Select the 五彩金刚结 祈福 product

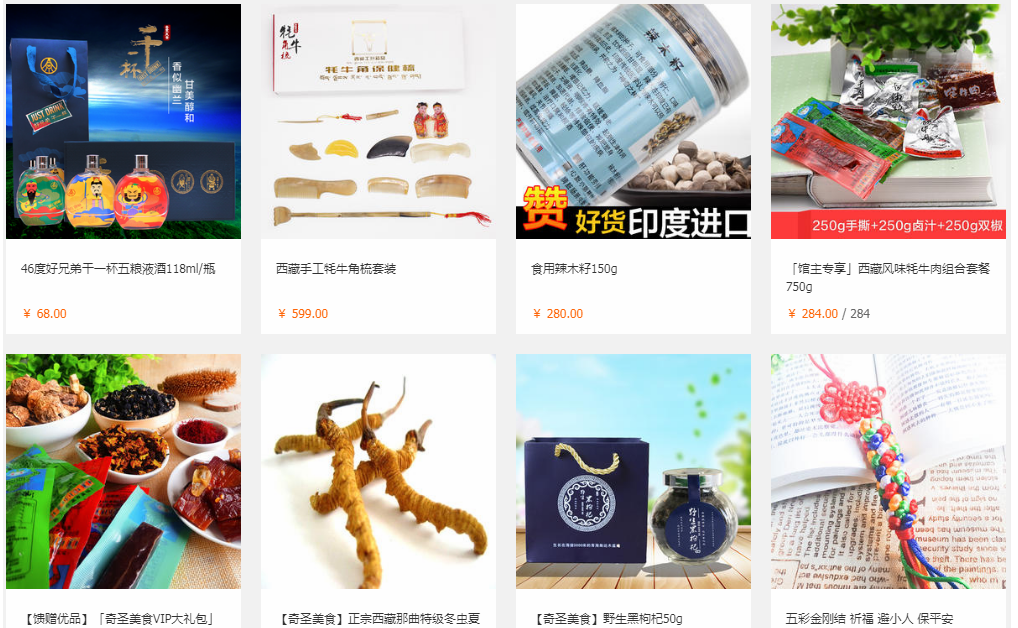click(x=888, y=471)
